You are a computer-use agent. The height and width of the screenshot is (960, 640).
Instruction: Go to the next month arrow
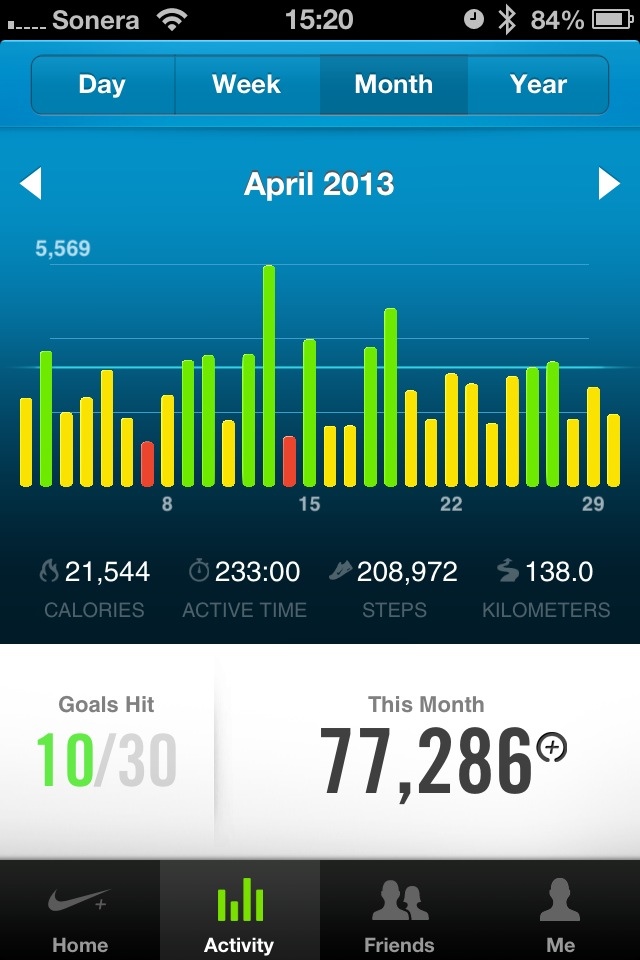tap(609, 184)
